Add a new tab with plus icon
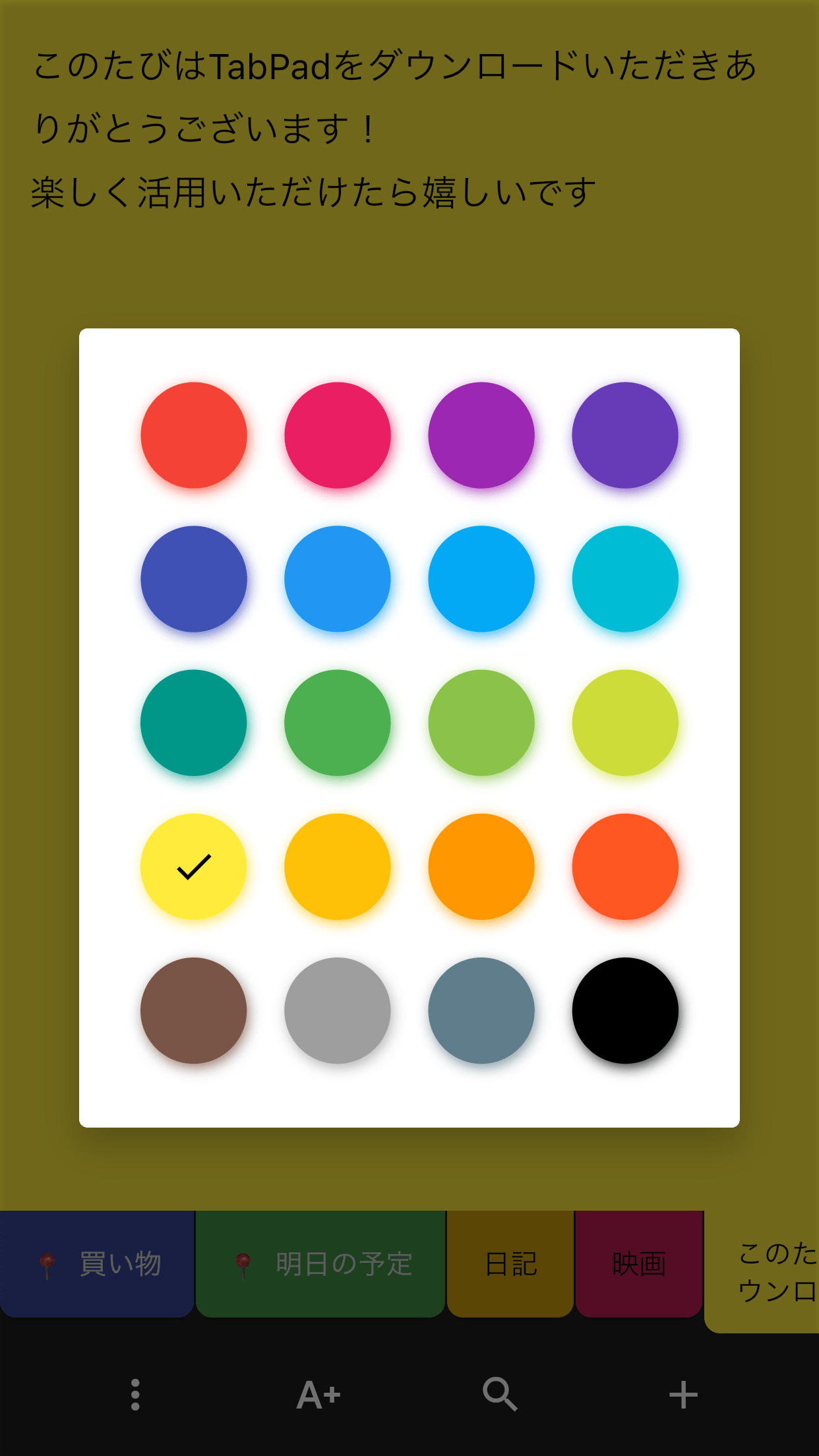The width and height of the screenshot is (819, 1456). [683, 1395]
